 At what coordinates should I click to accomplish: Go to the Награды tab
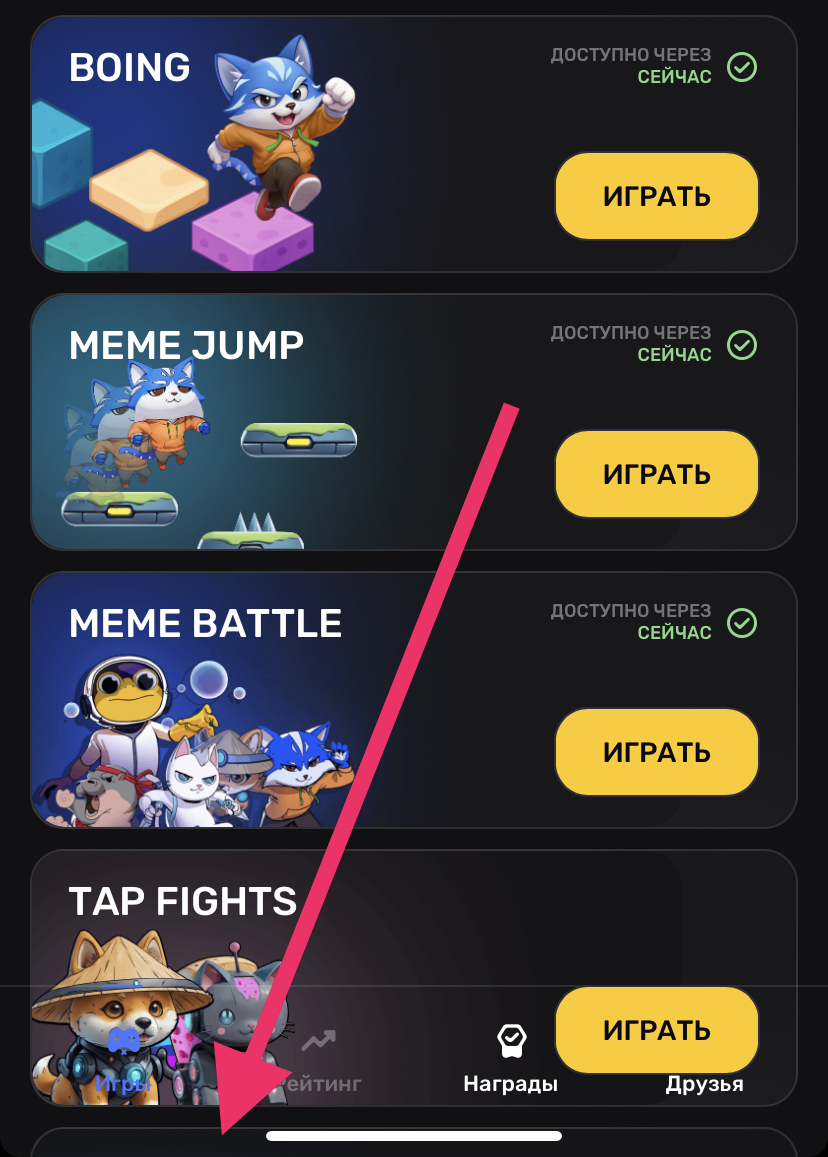click(511, 1058)
